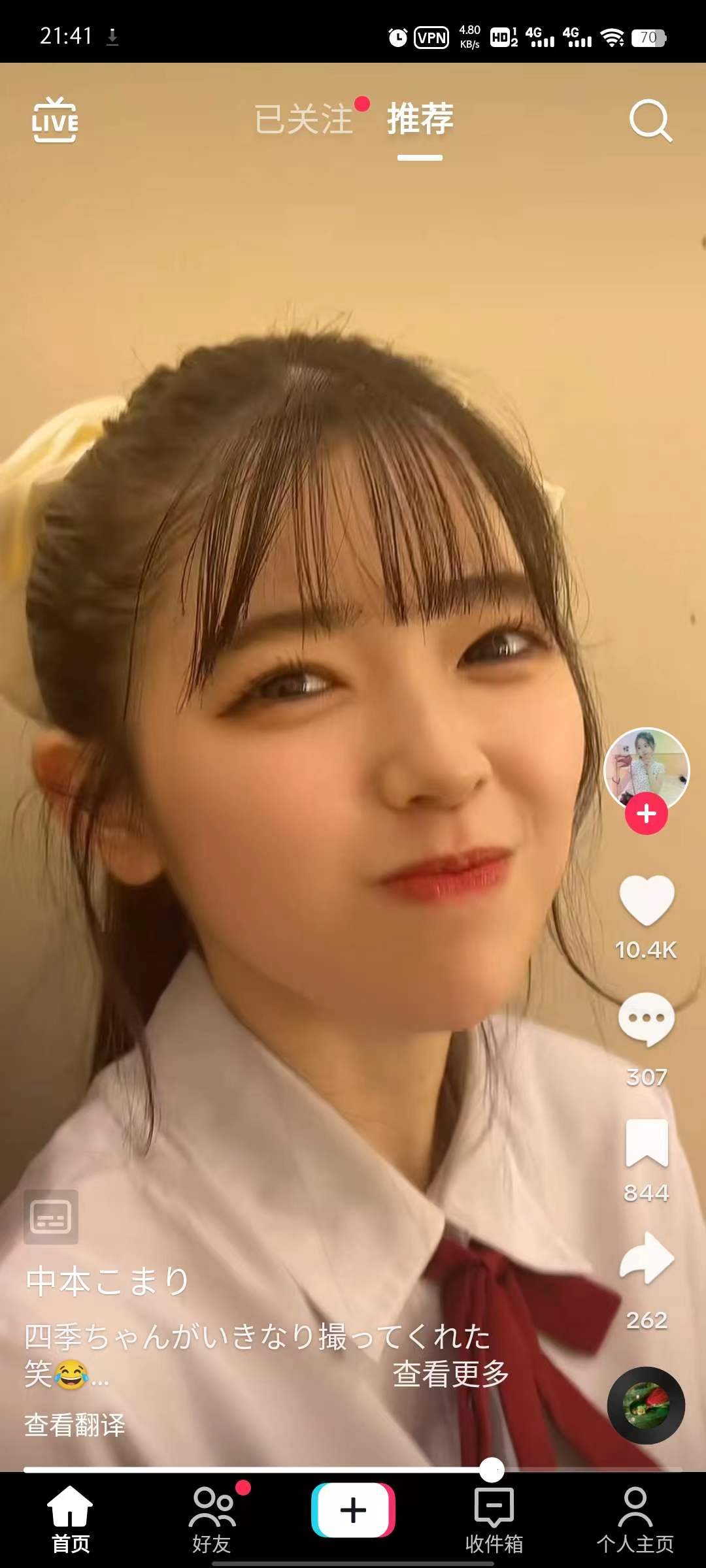
Task: Share this video via the arrow
Action: pos(647,1258)
